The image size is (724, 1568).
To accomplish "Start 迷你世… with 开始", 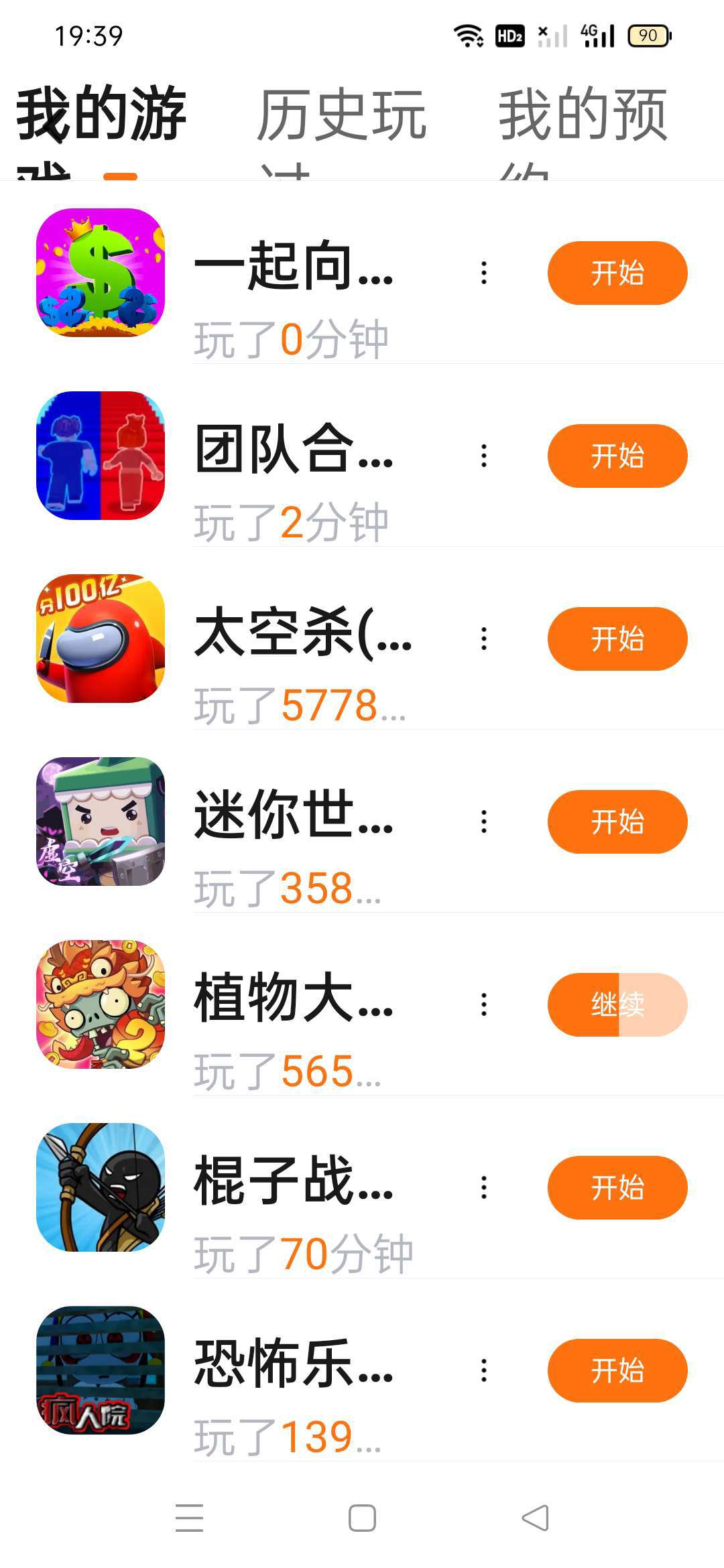I will pyautogui.click(x=617, y=822).
